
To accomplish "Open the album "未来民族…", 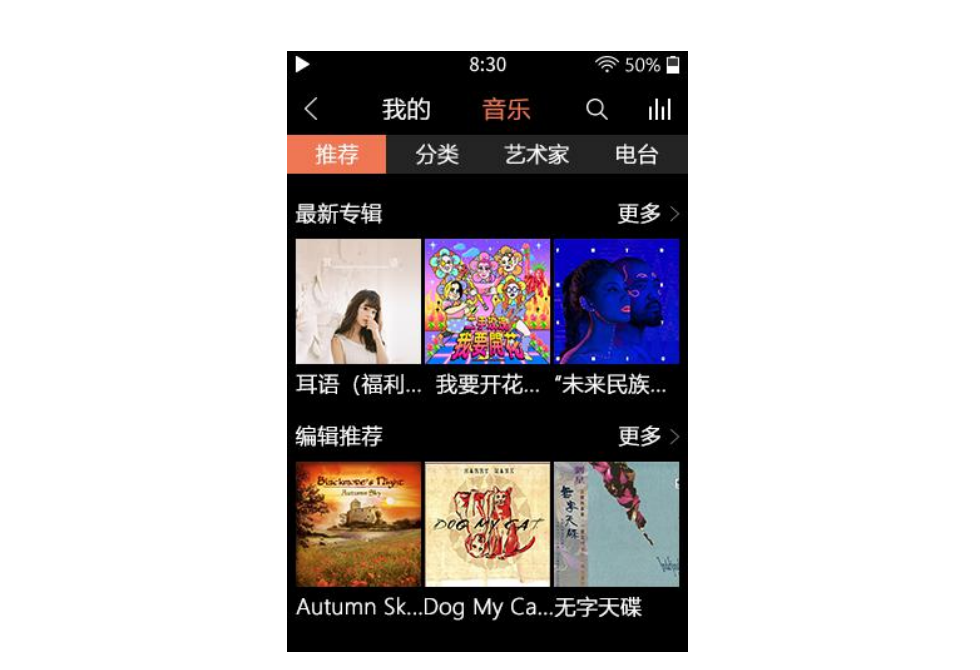I will tap(616, 301).
